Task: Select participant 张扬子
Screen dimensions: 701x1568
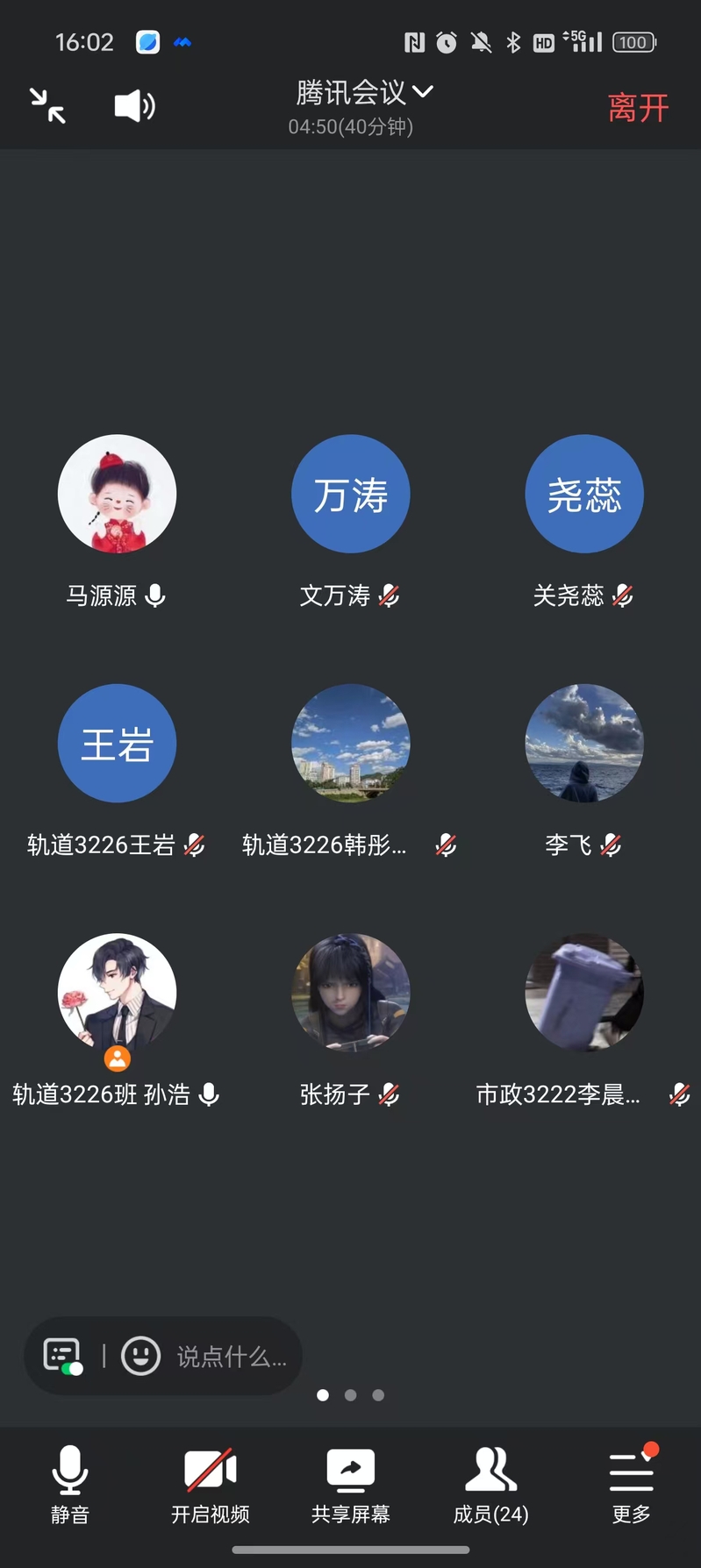Action: (350, 993)
